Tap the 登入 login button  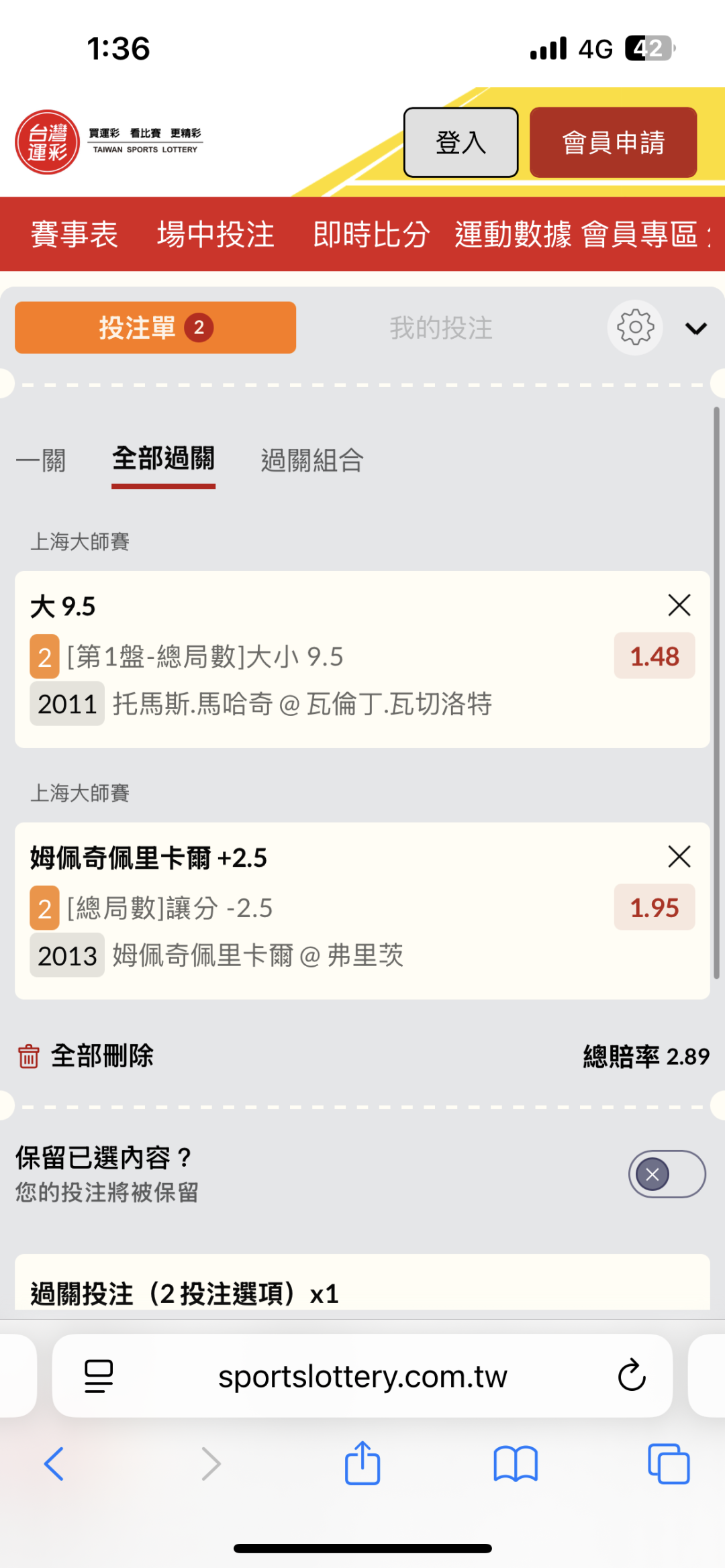point(461,142)
